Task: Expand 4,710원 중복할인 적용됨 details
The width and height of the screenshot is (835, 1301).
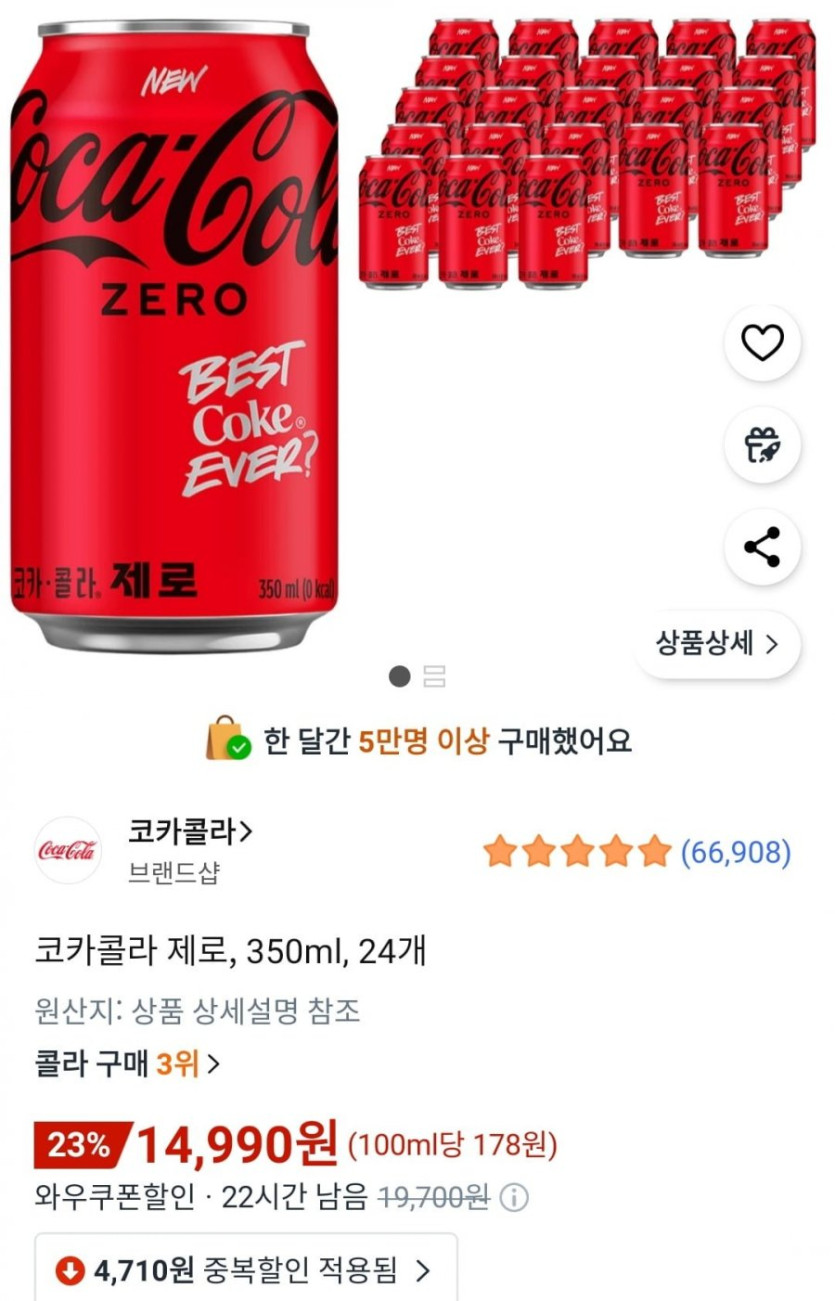Action: (246, 1271)
